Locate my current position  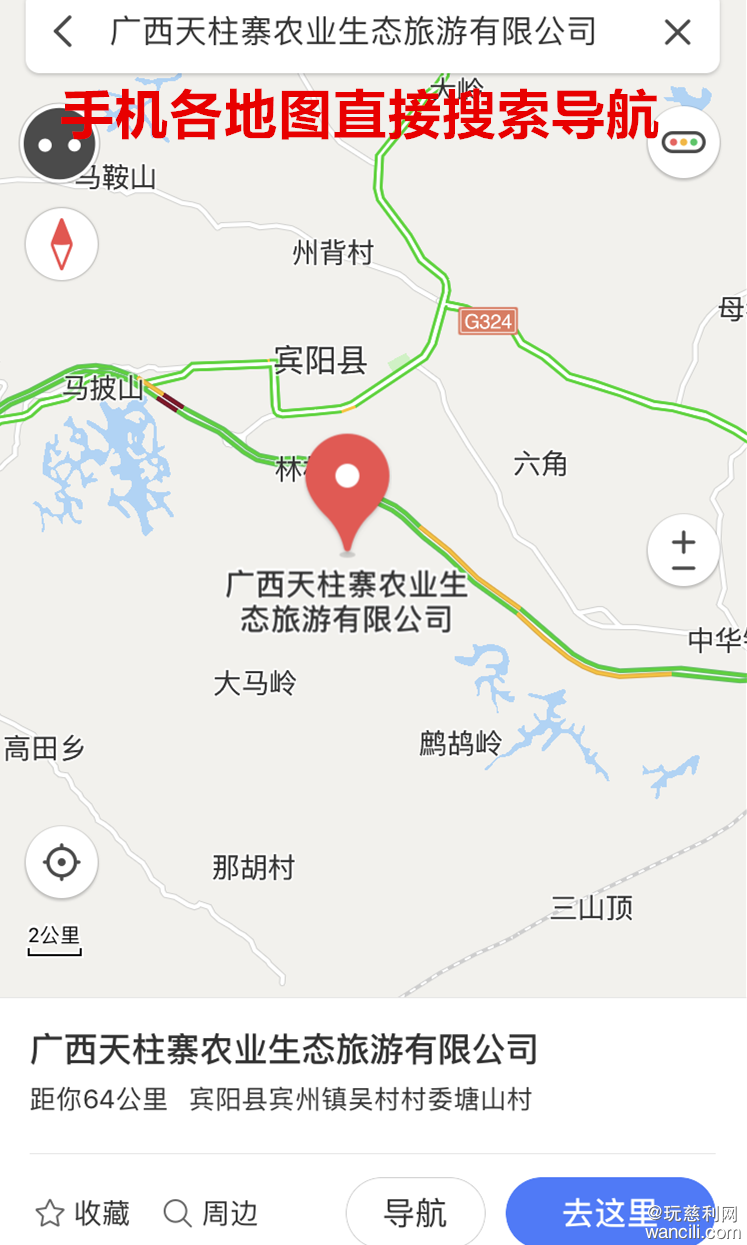[x=62, y=862]
